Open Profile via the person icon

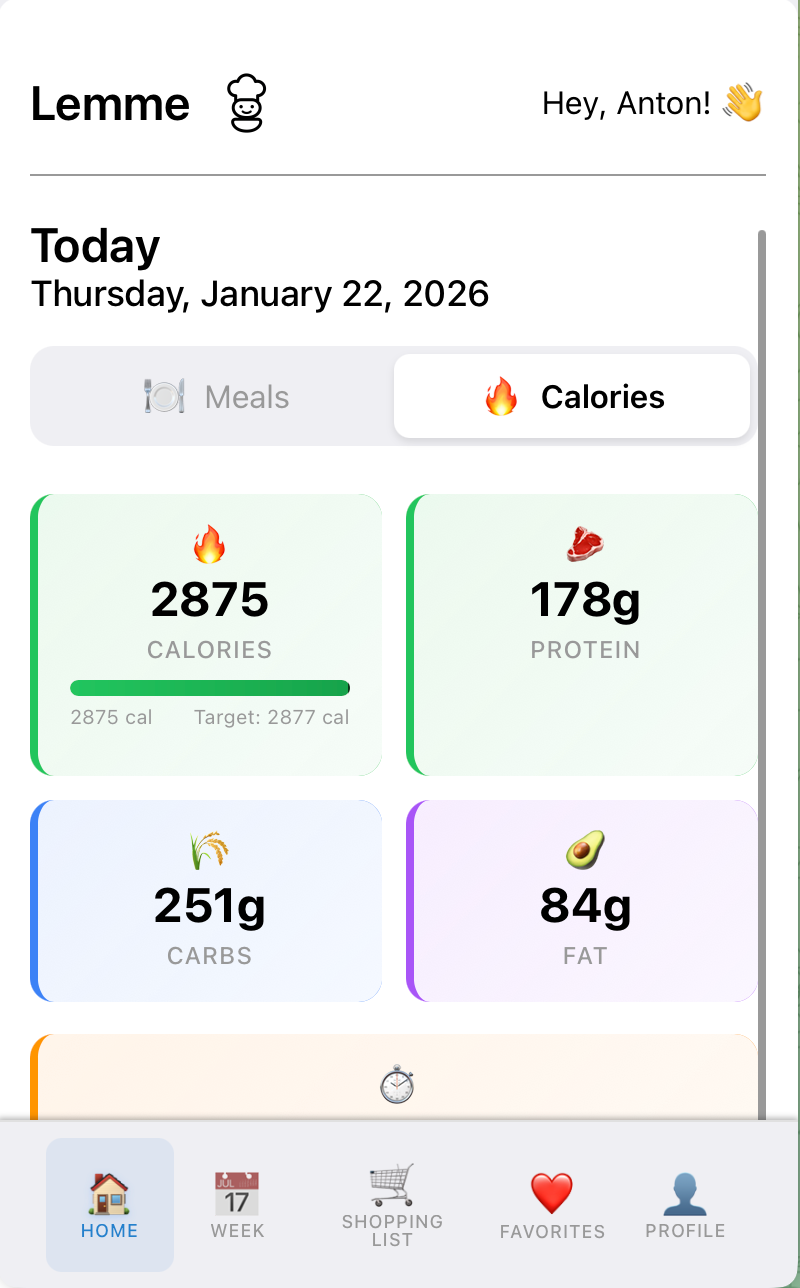click(684, 1188)
